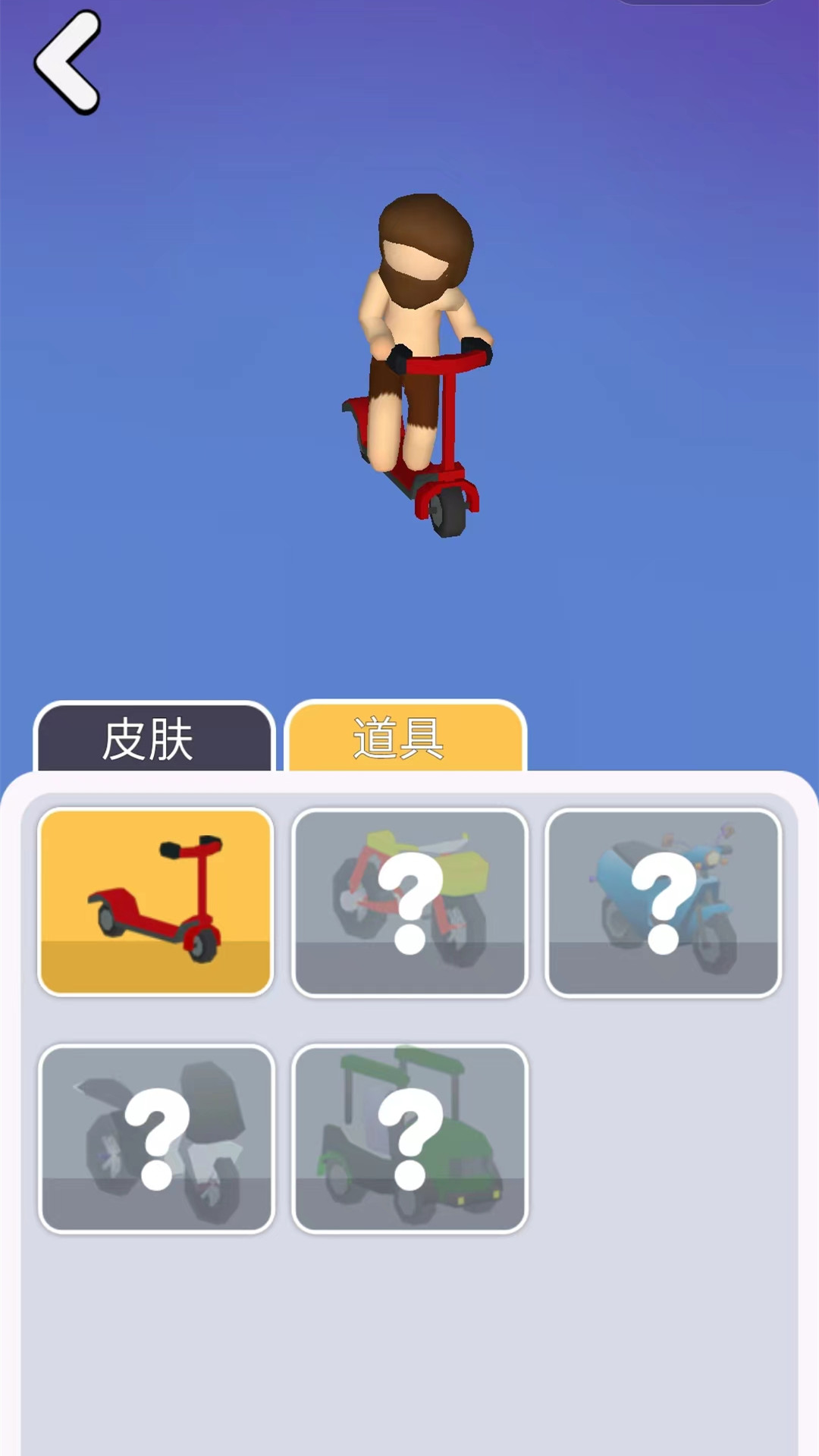Screen dimensions: 819x1456
Task: Select the 道具 tab
Action: 405,738
